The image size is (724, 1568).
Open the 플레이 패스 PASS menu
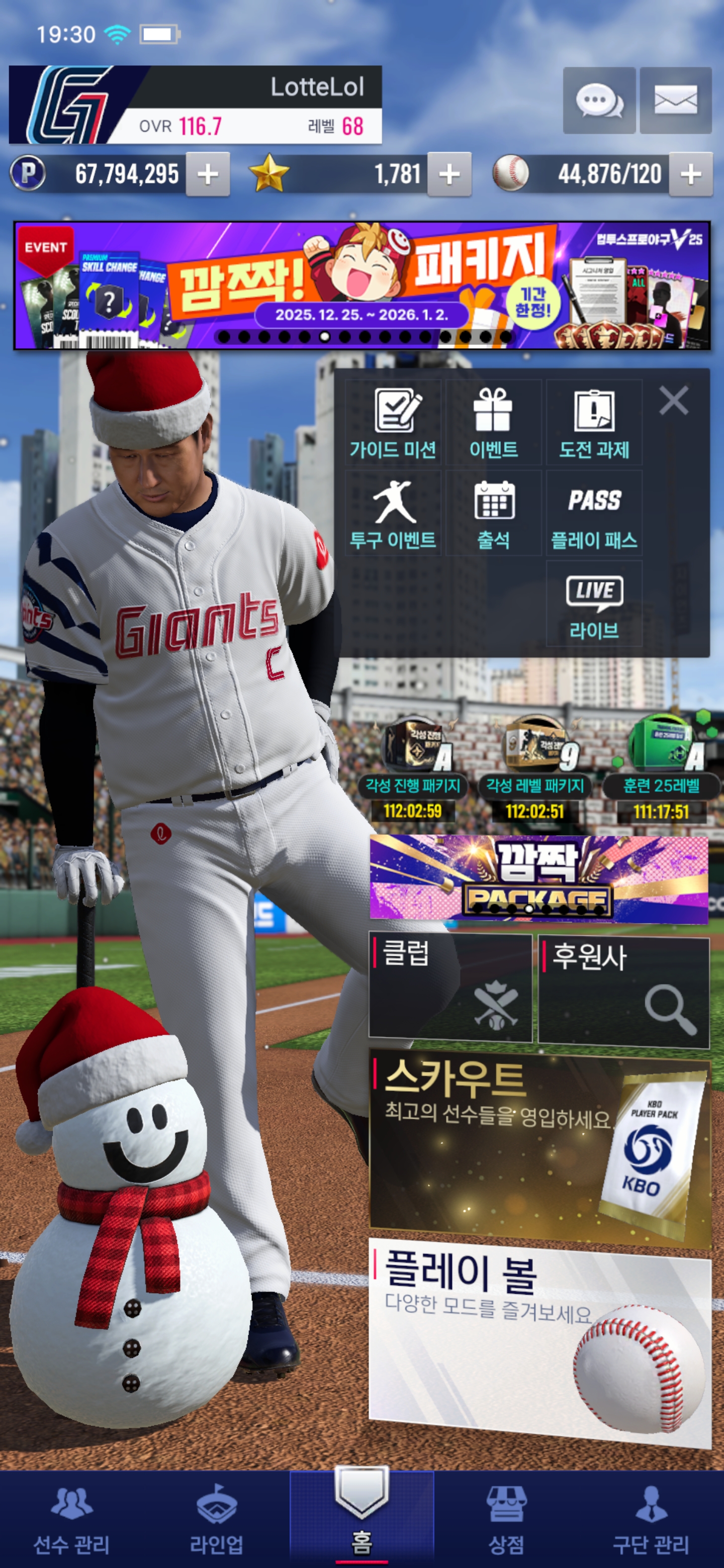594,513
